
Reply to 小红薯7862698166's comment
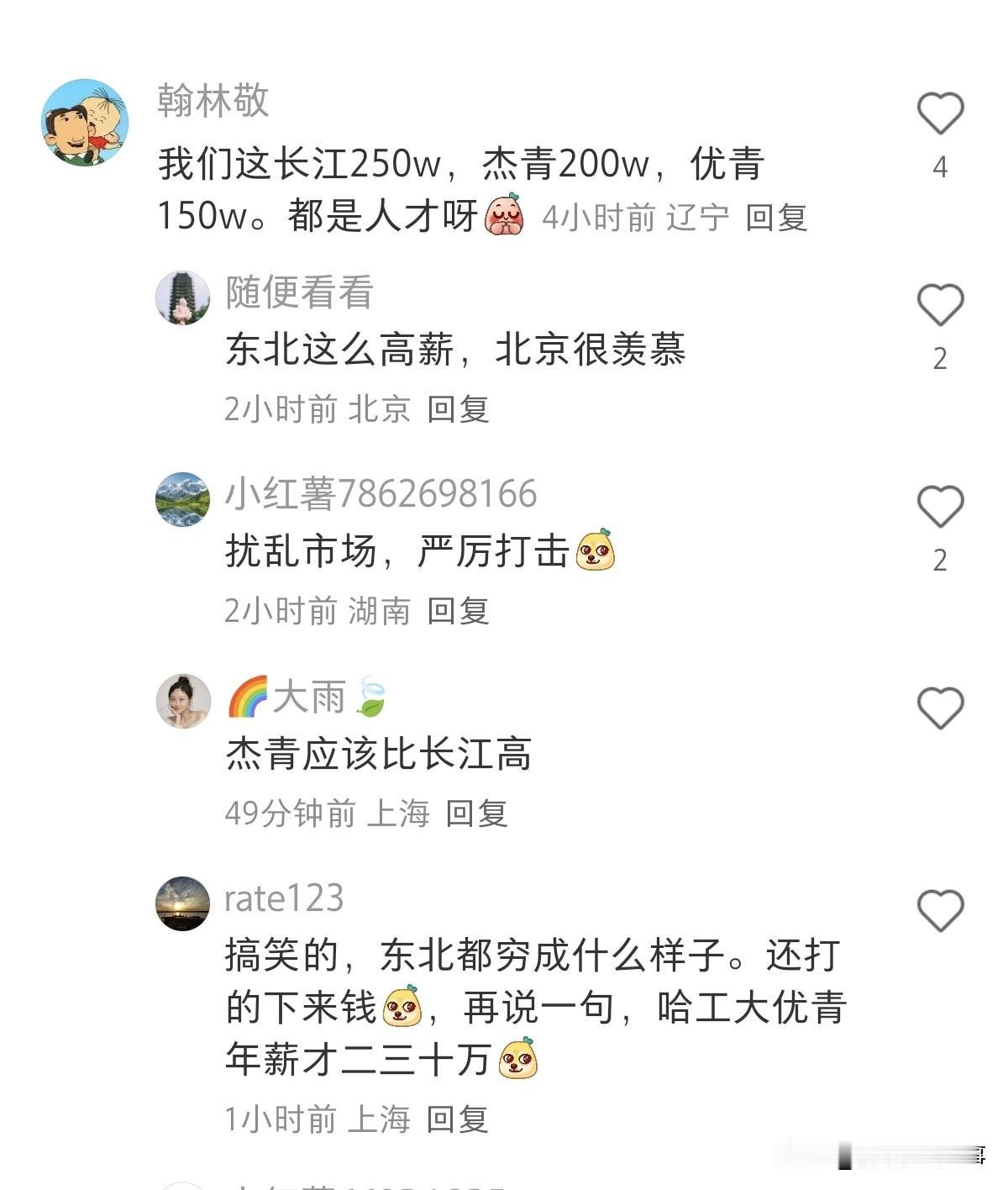pyautogui.click(x=458, y=611)
